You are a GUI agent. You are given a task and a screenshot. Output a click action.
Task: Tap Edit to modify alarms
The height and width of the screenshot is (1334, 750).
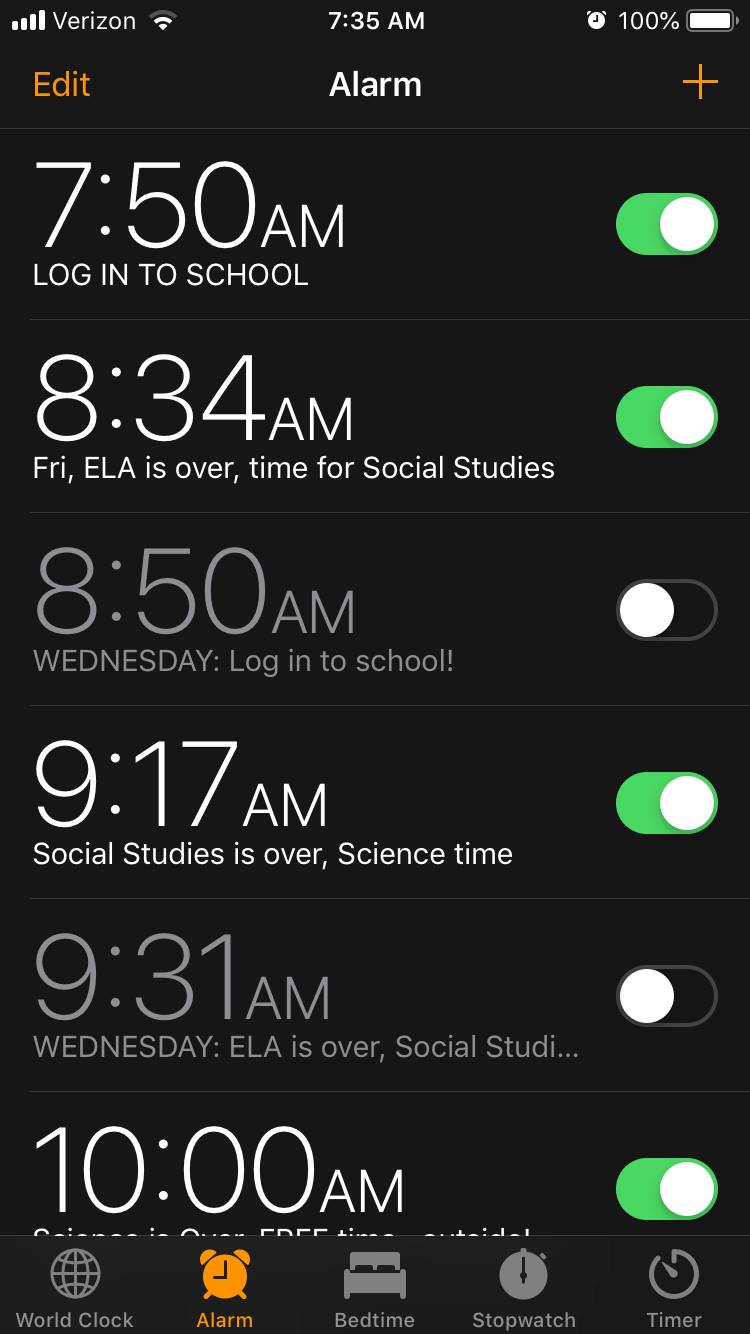[x=62, y=84]
